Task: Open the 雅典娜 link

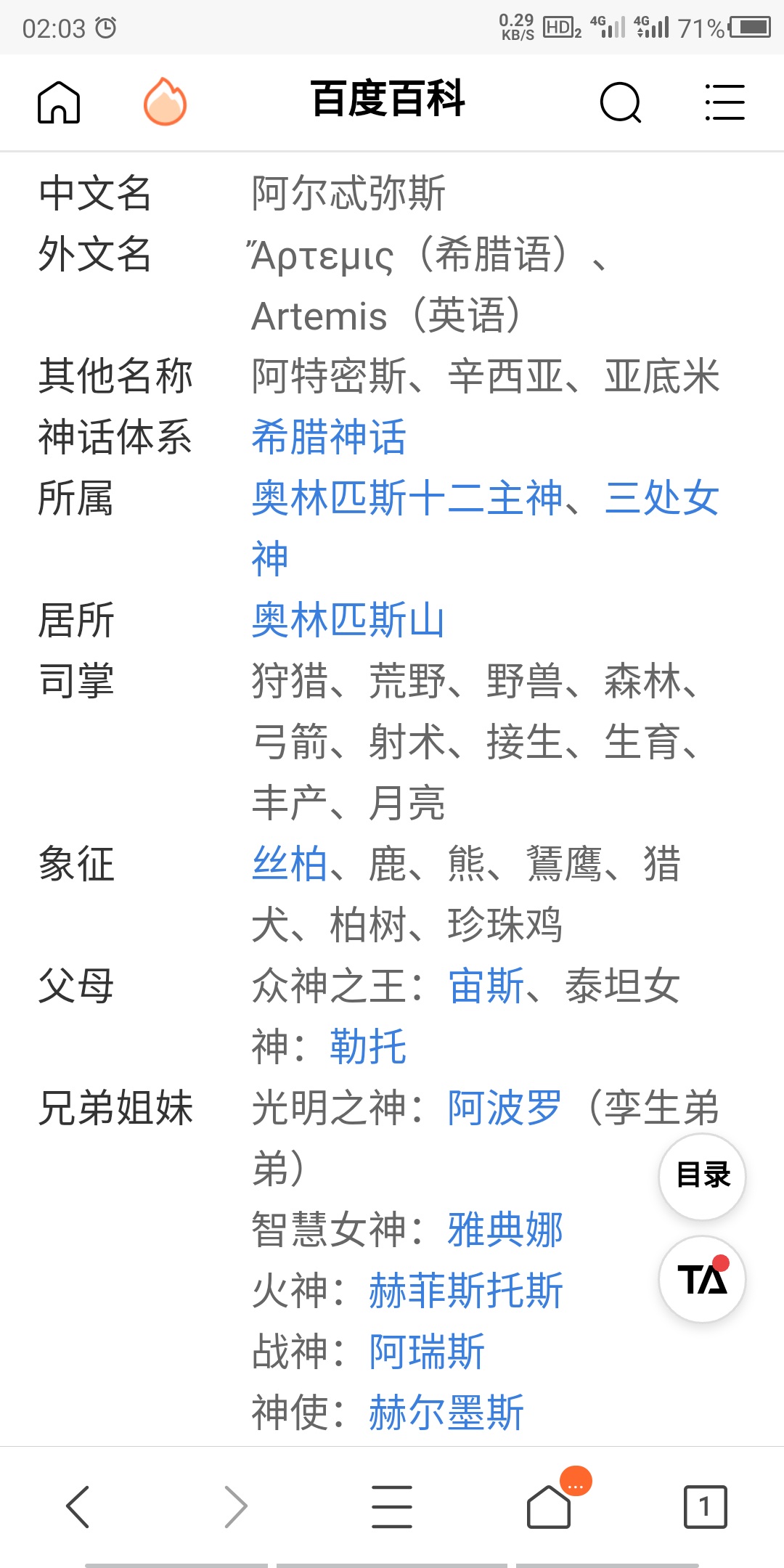Action: click(505, 1230)
